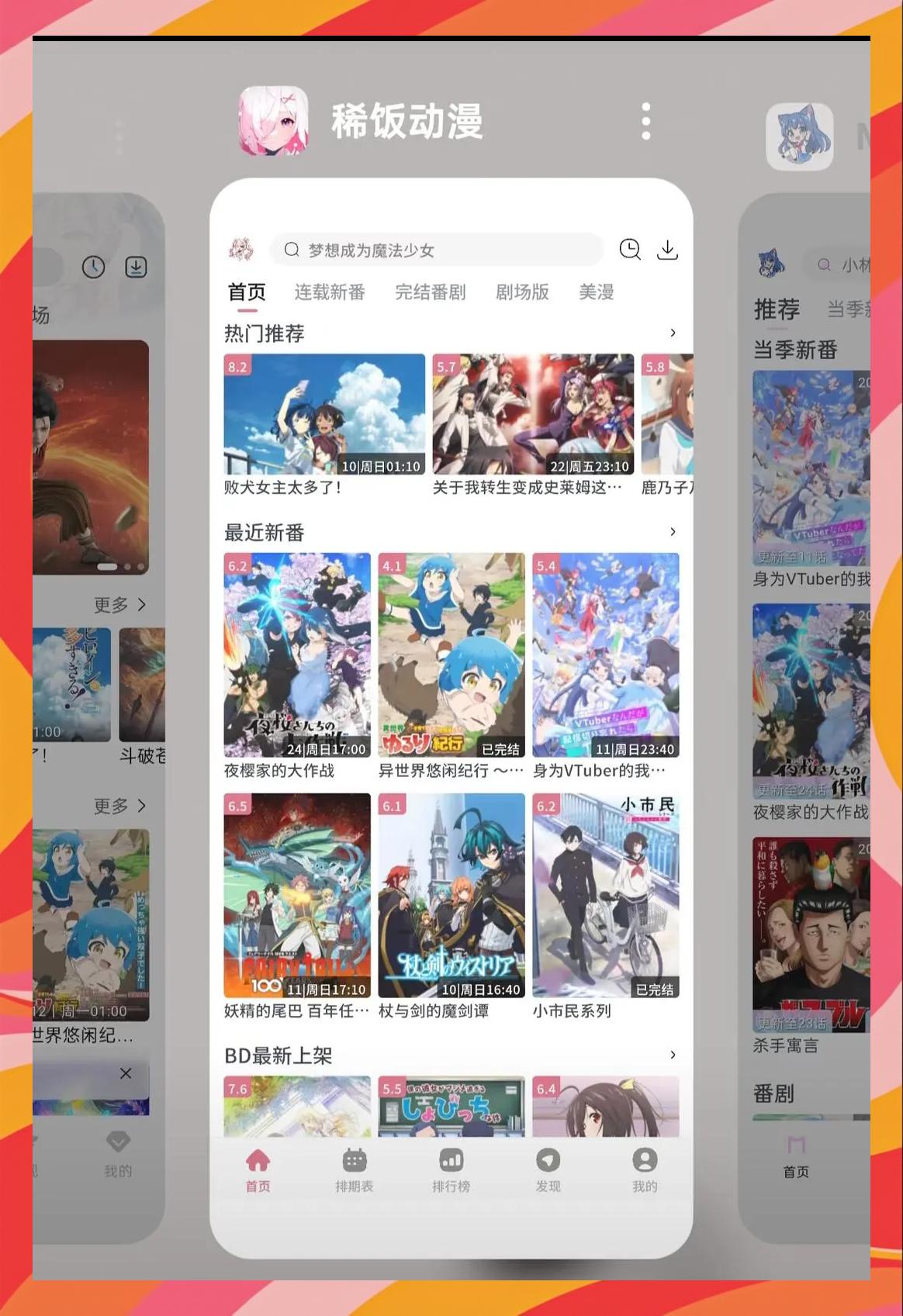Switch to the 剧场版 tab
Screen dimensions: 903x1316
(522, 292)
